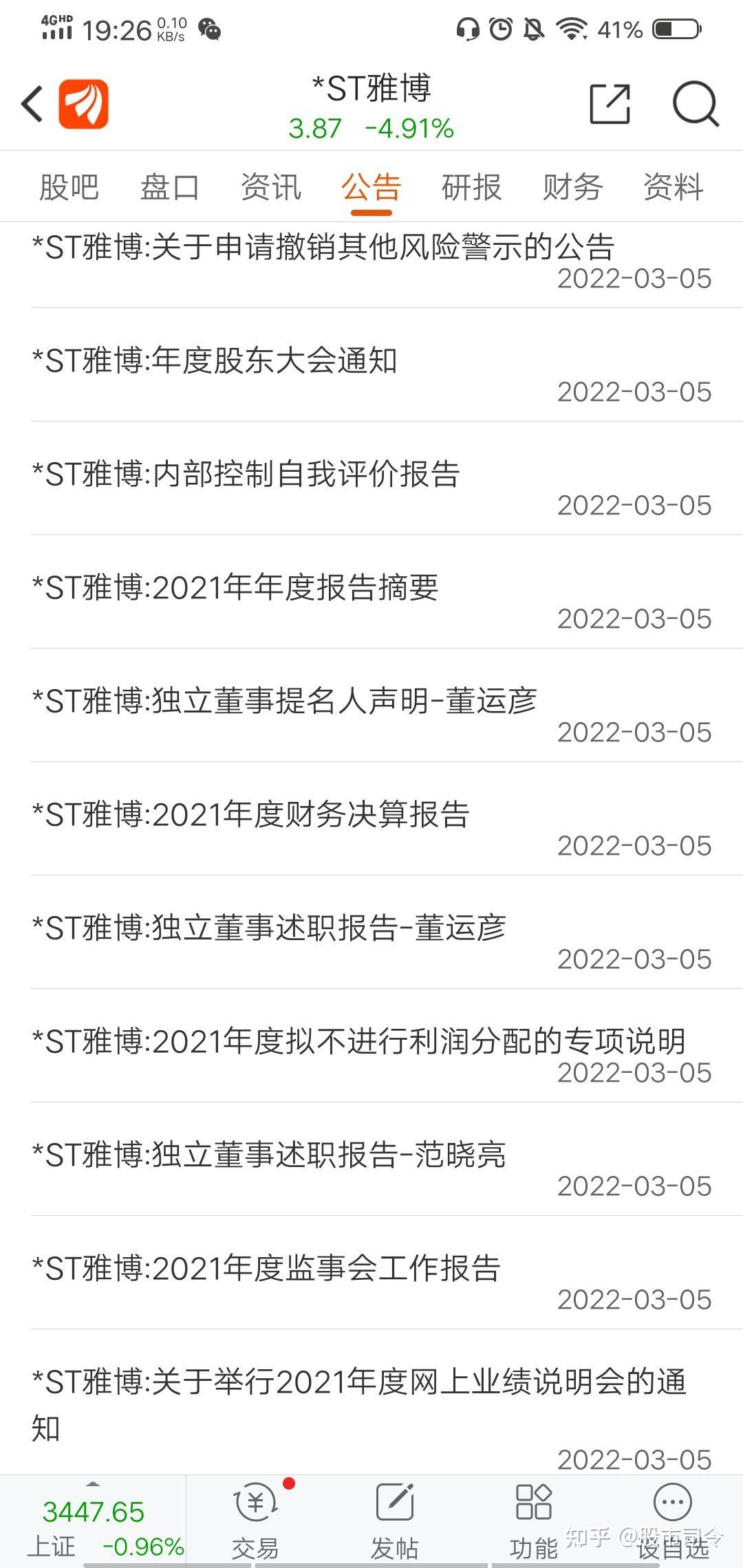Select the 盘口 tab
Screen dimensions: 743x1568
click(169, 186)
